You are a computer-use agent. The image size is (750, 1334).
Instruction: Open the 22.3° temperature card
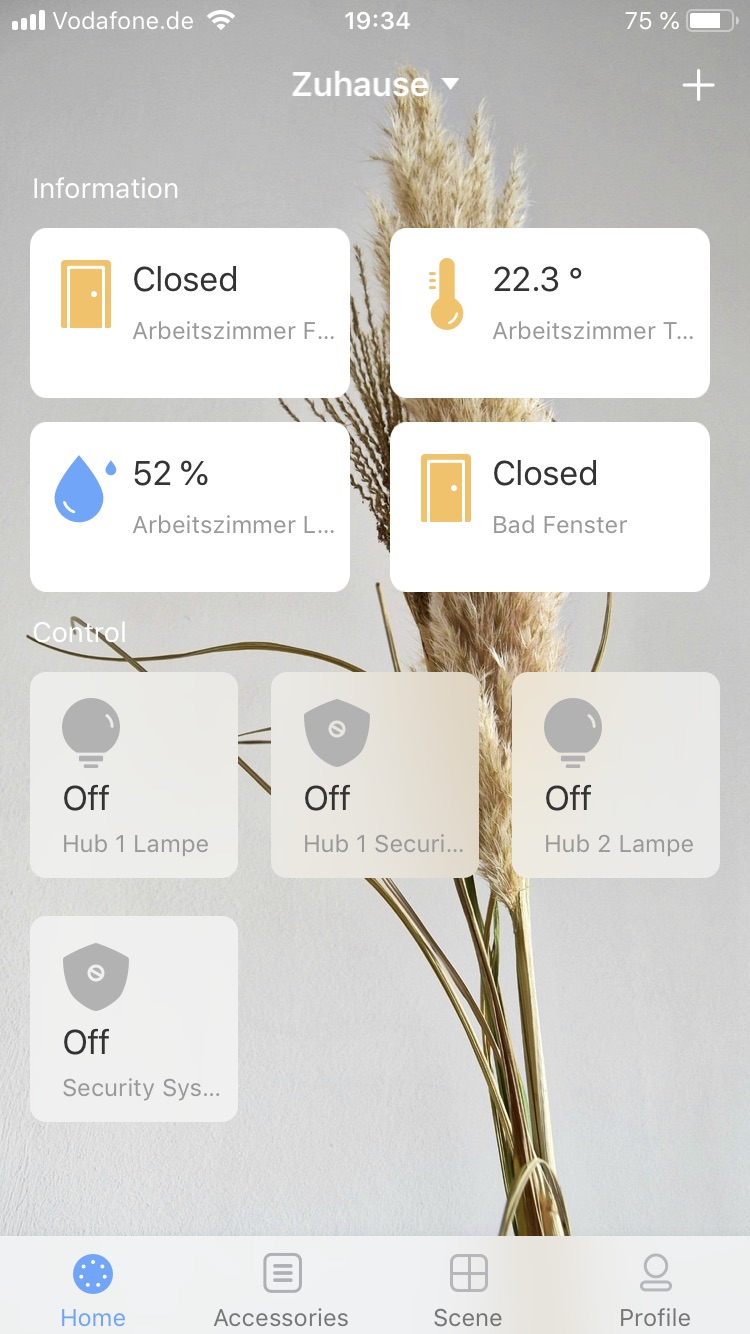point(550,313)
